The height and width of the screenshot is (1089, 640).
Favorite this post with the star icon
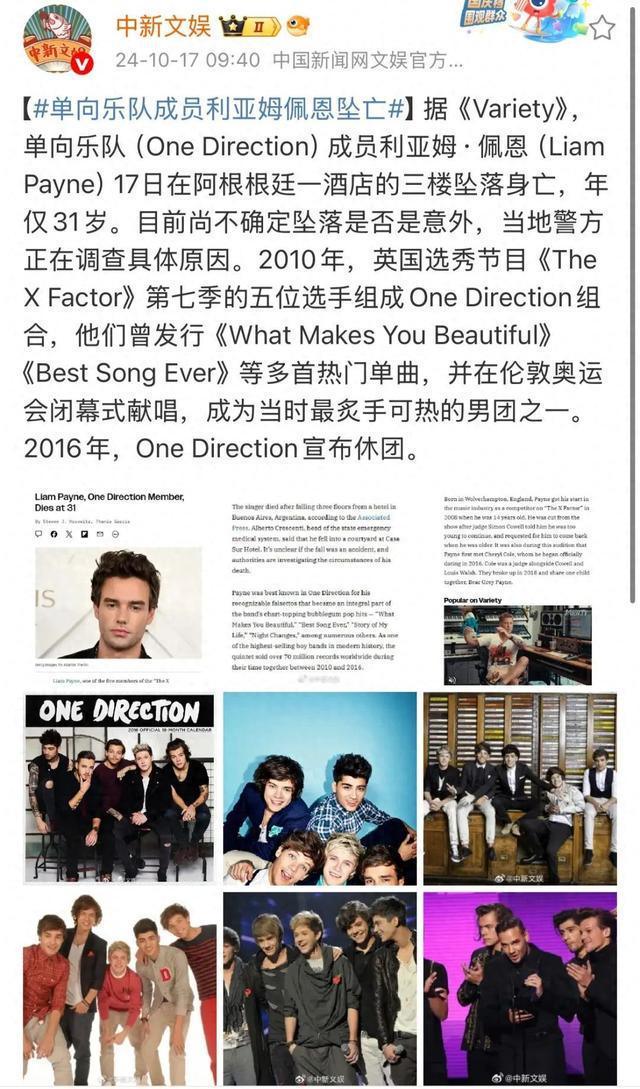(601, 27)
